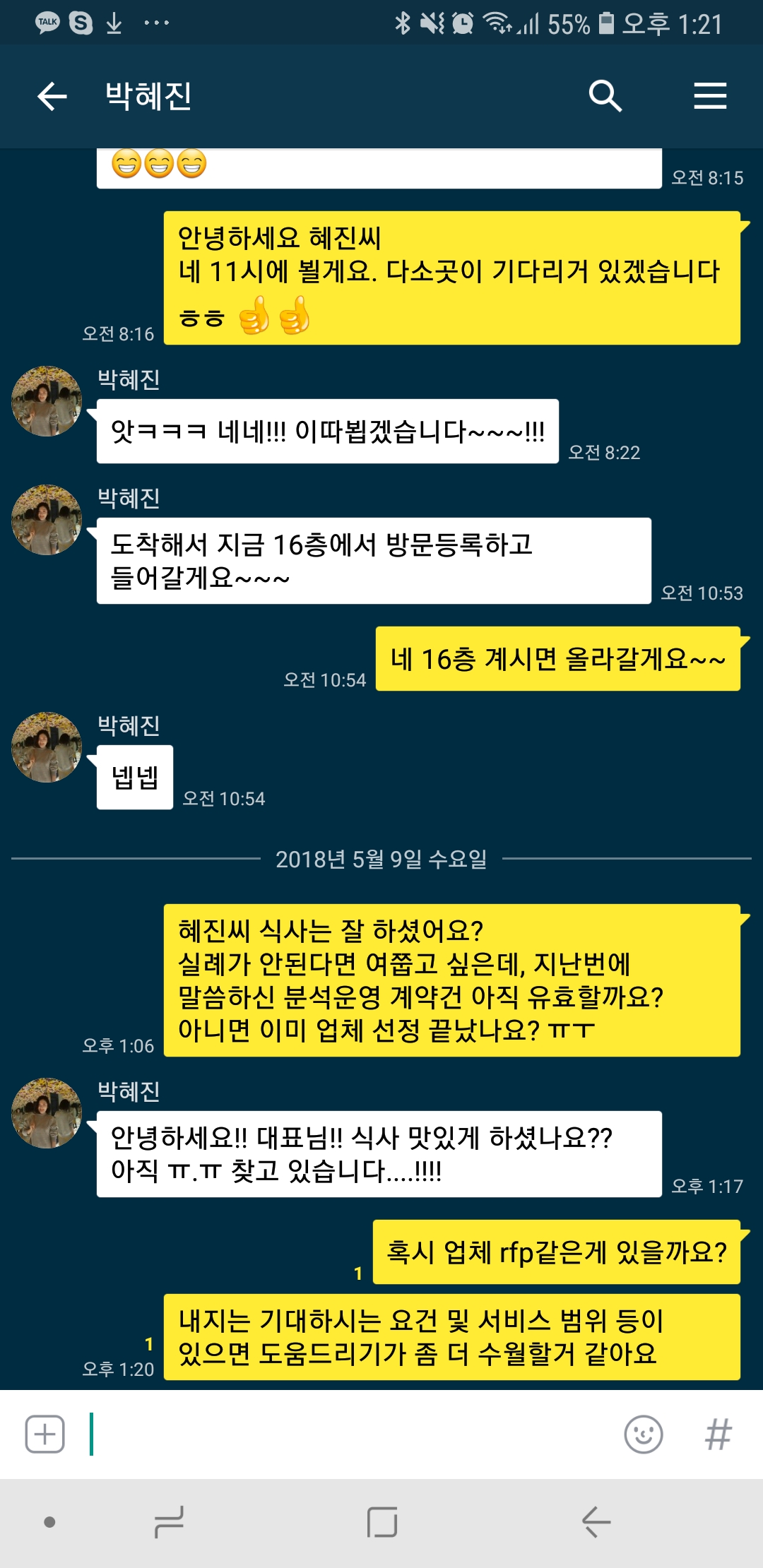Search within this conversation
This screenshot has height=1568, width=763.
tap(605, 96)
